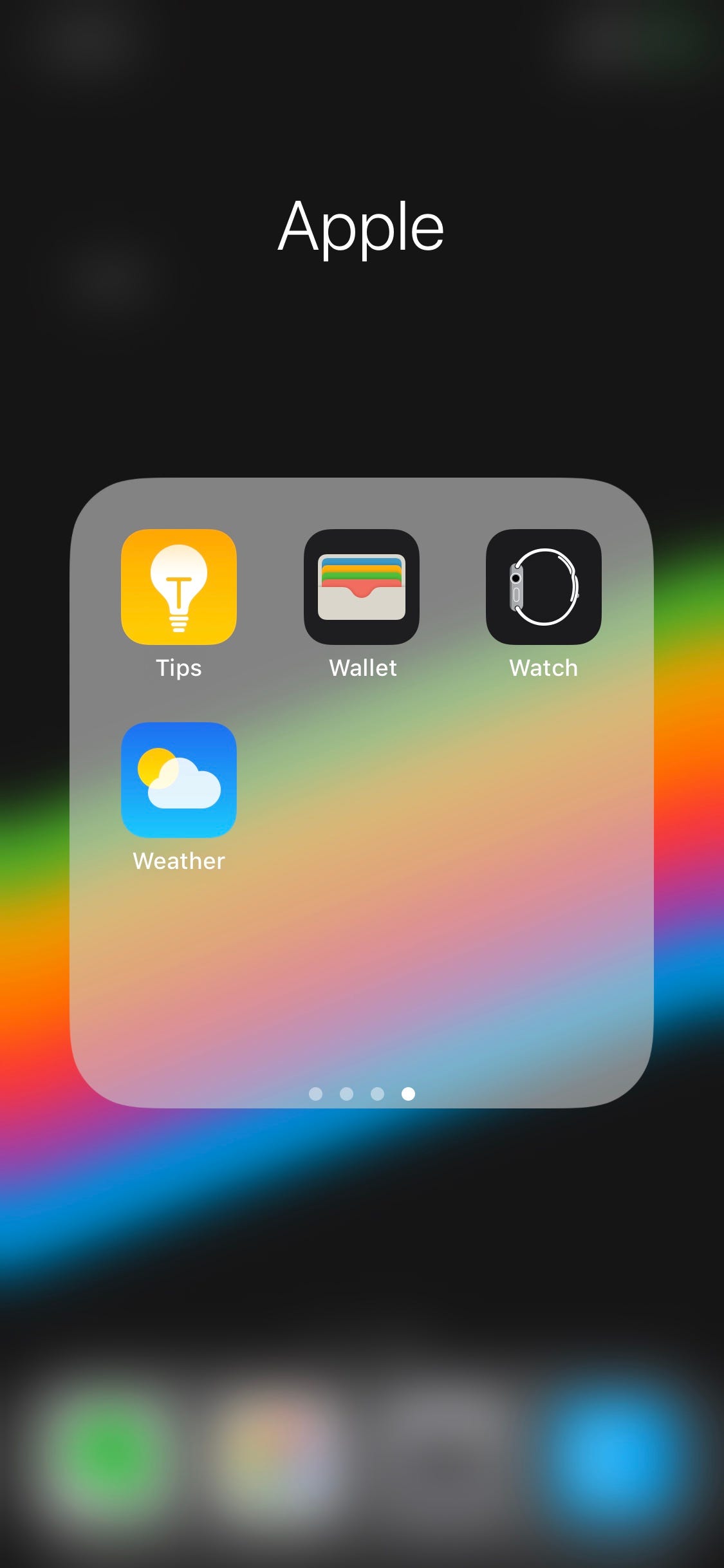This screenshot has height=1568, width=724.
Task: Open the Tips app
Action: click(179, 587)
